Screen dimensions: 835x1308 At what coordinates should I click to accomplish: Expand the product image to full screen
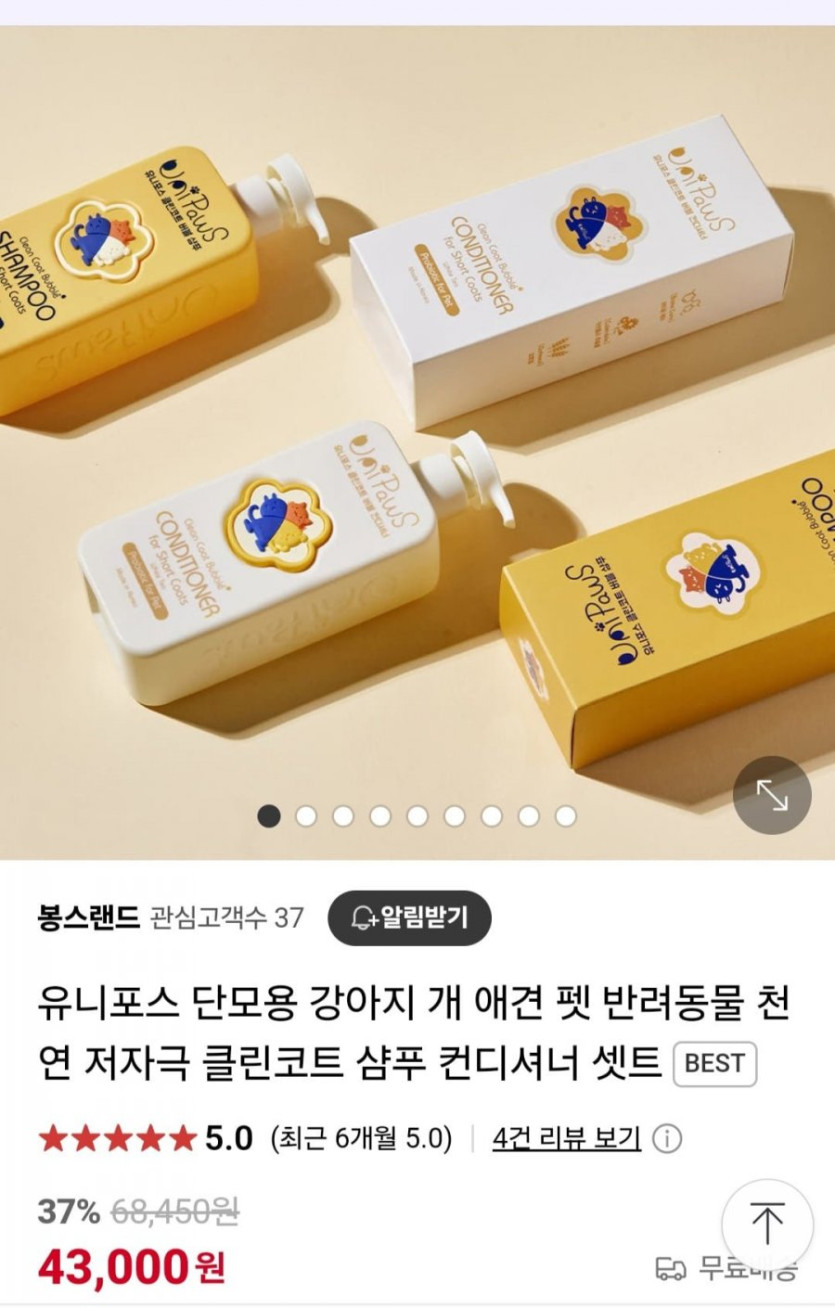point(772,795)
